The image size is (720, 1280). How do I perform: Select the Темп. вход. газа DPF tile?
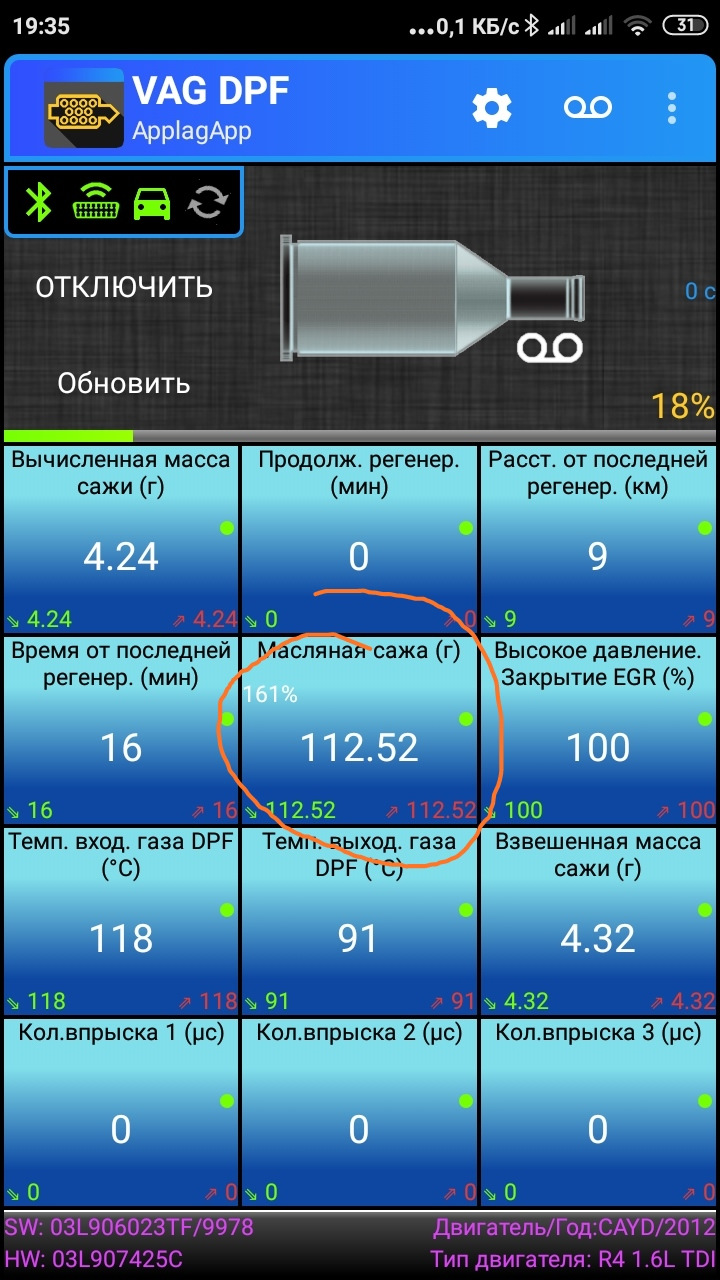[121, 920]
